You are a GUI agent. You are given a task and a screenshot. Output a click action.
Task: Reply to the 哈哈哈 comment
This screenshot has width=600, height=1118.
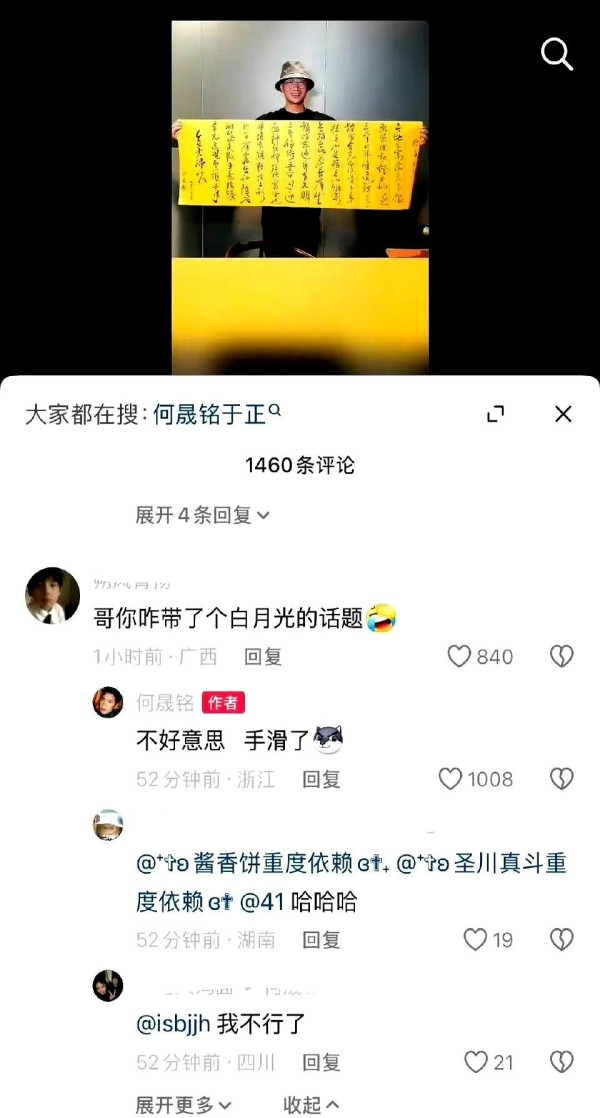pyautogui.click(x=322, y=939)
